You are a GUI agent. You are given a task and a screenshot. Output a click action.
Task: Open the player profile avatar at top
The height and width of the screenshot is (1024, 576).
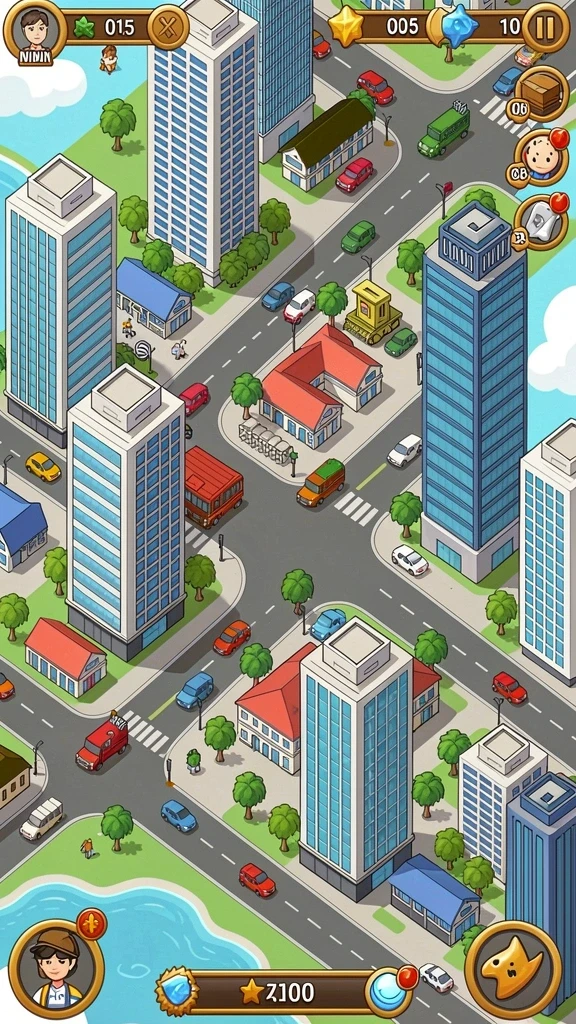pos(34,30)
